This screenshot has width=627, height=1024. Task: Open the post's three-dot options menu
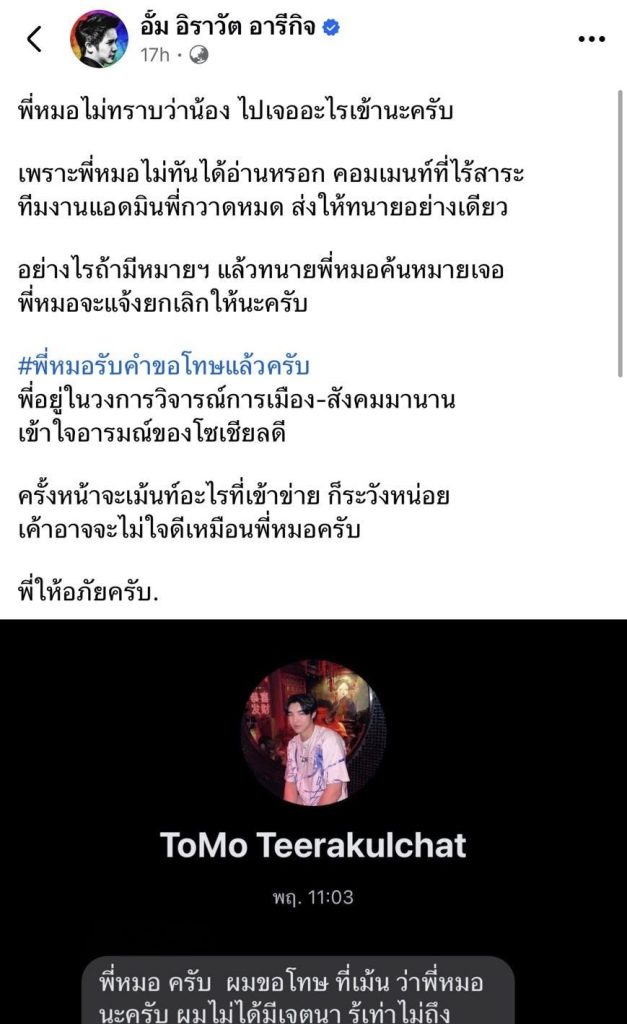[592, 39]
